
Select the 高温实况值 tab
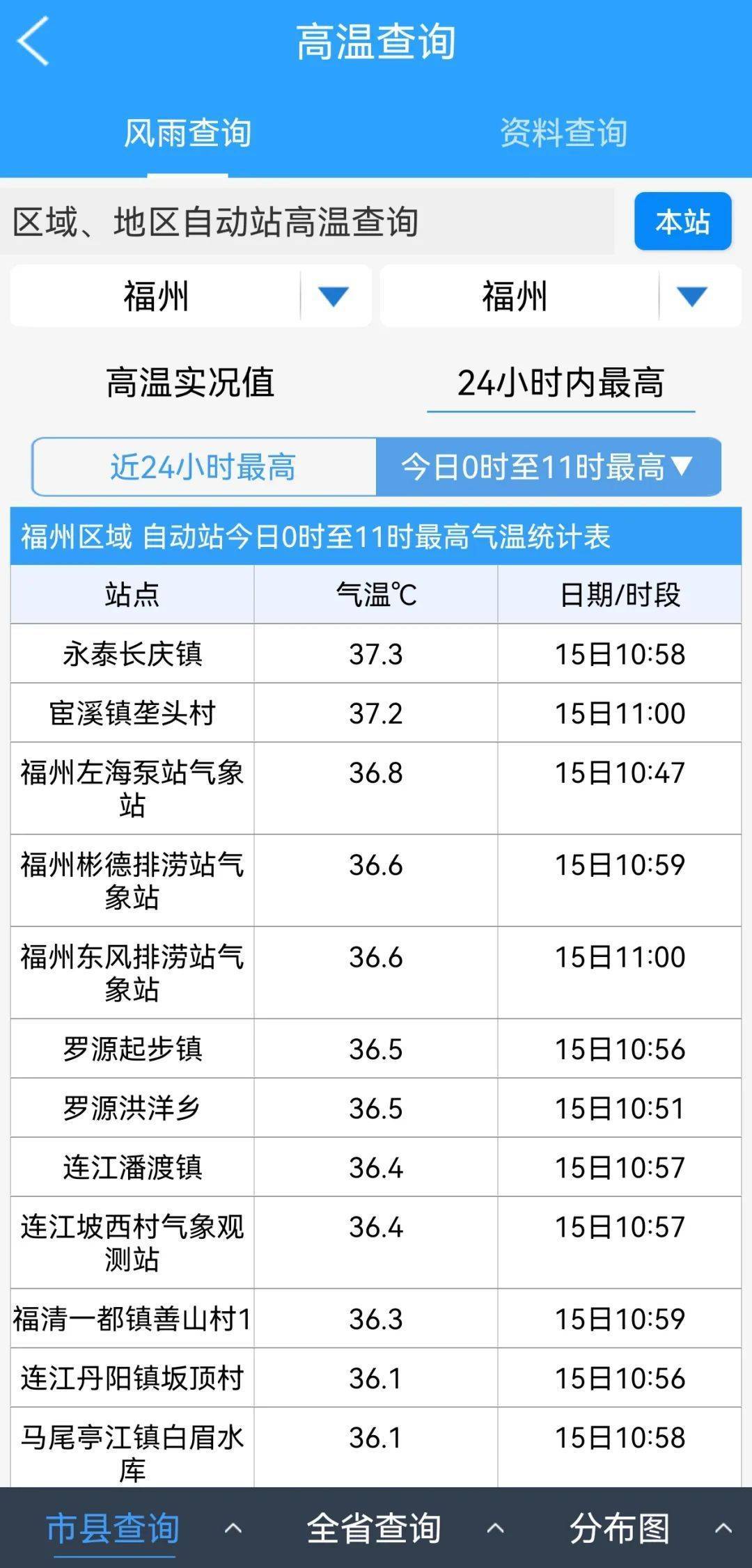(190, 383)
